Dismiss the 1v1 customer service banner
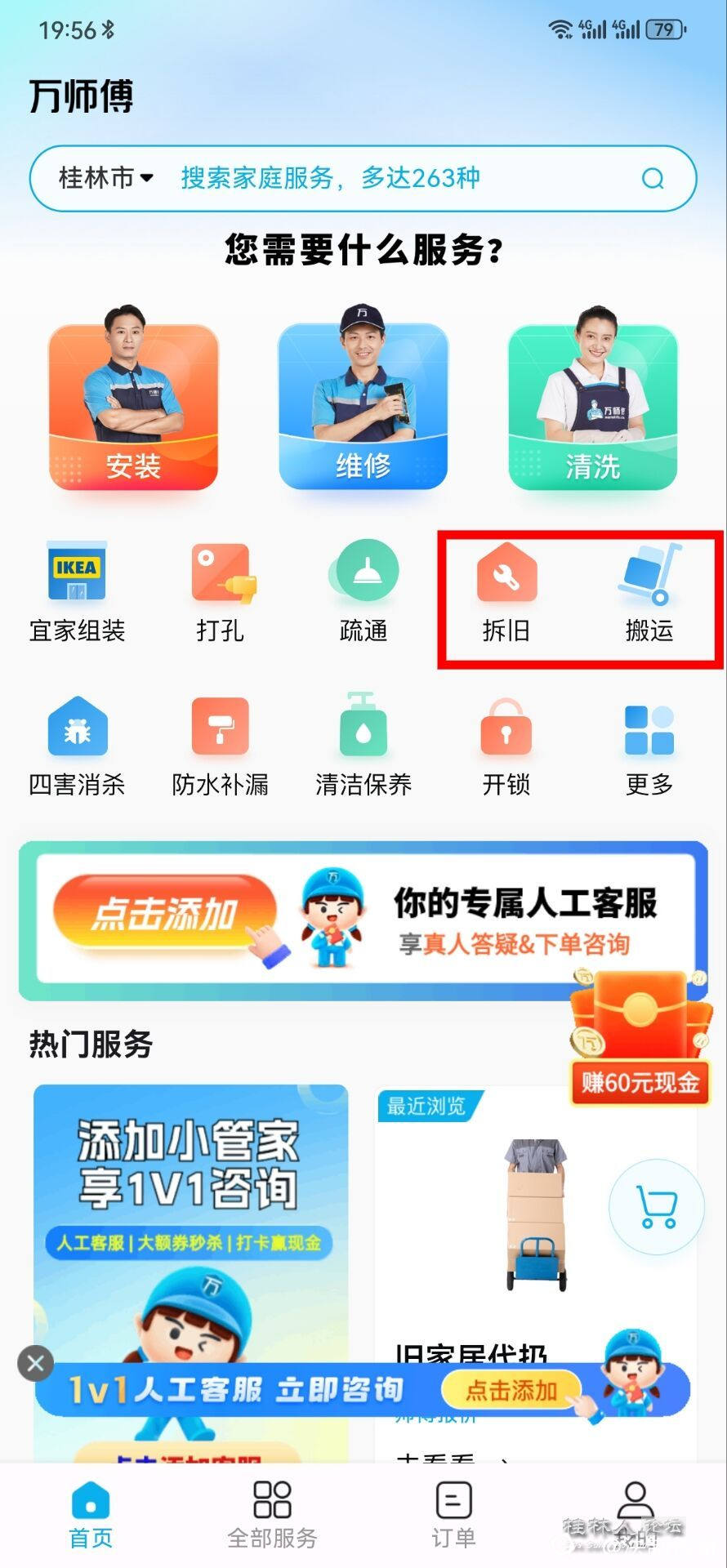This screenshot has width=727, height=1568. click(x=34, y=1363)
